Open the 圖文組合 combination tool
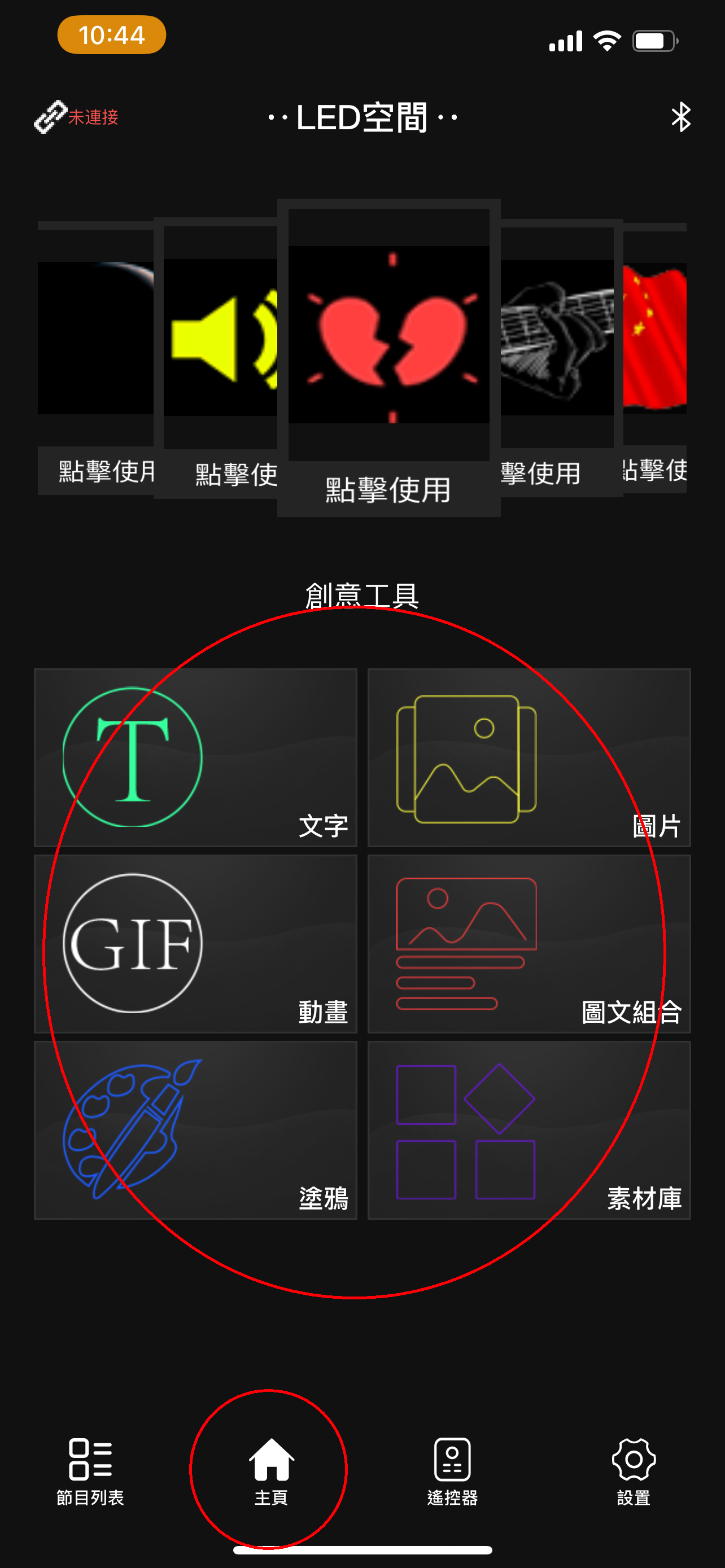This screenshot has width=725, height=1568. 529,944
